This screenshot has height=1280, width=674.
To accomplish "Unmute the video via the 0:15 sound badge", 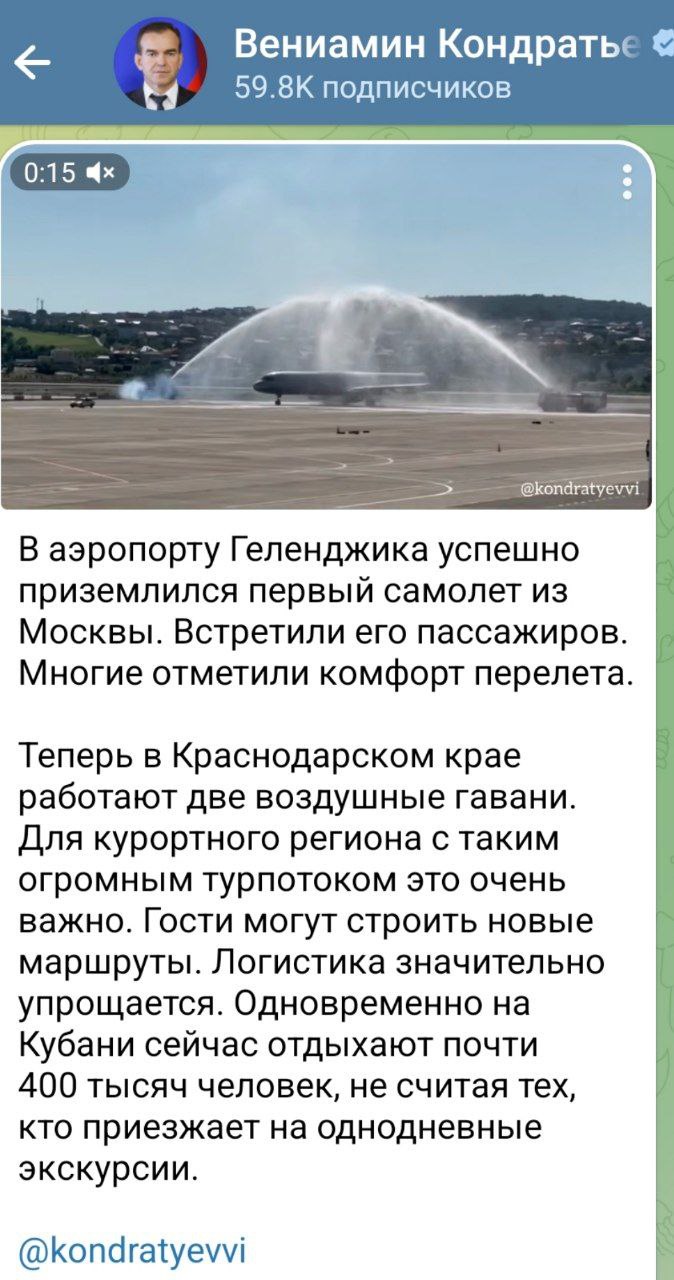I will pos(70,174).
